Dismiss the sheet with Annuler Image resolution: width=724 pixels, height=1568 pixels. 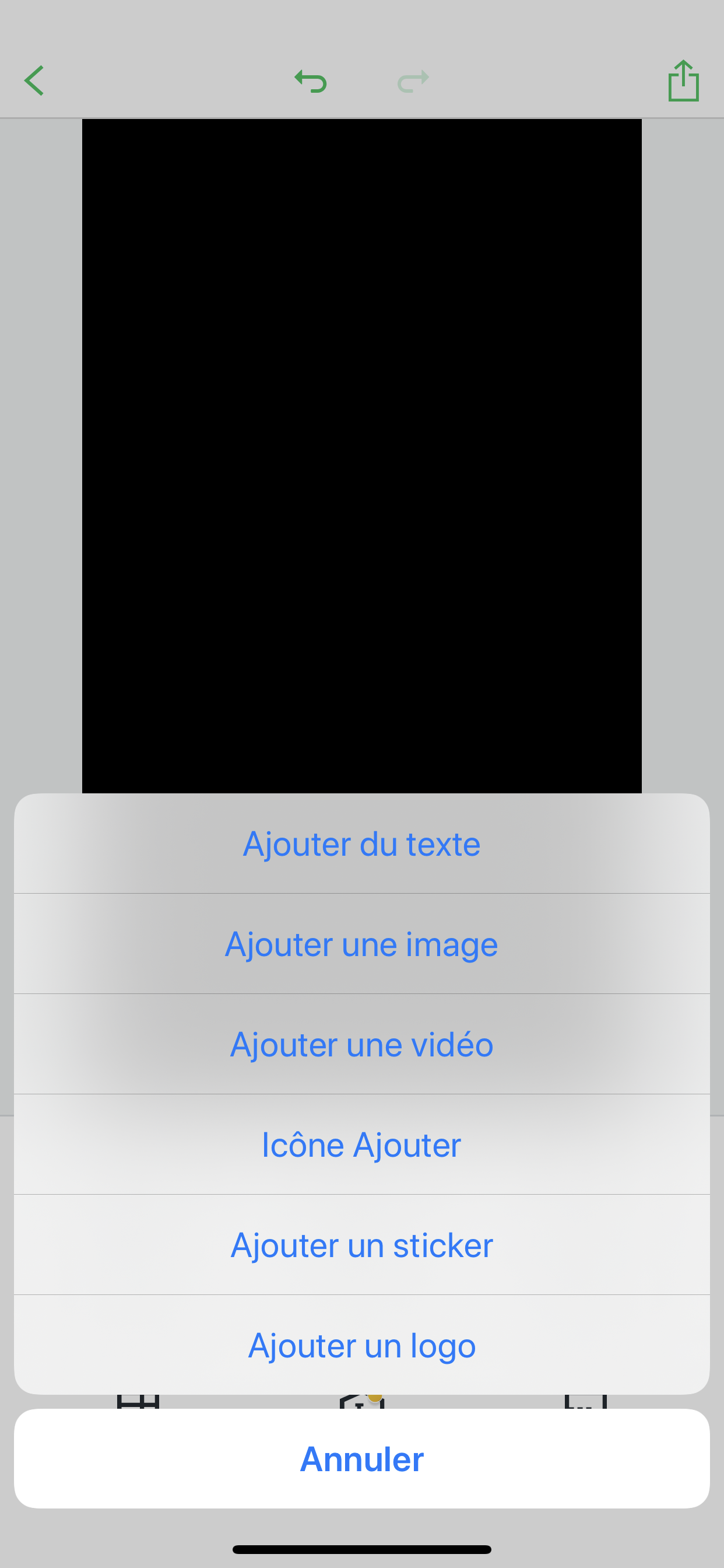[361, 1459]
